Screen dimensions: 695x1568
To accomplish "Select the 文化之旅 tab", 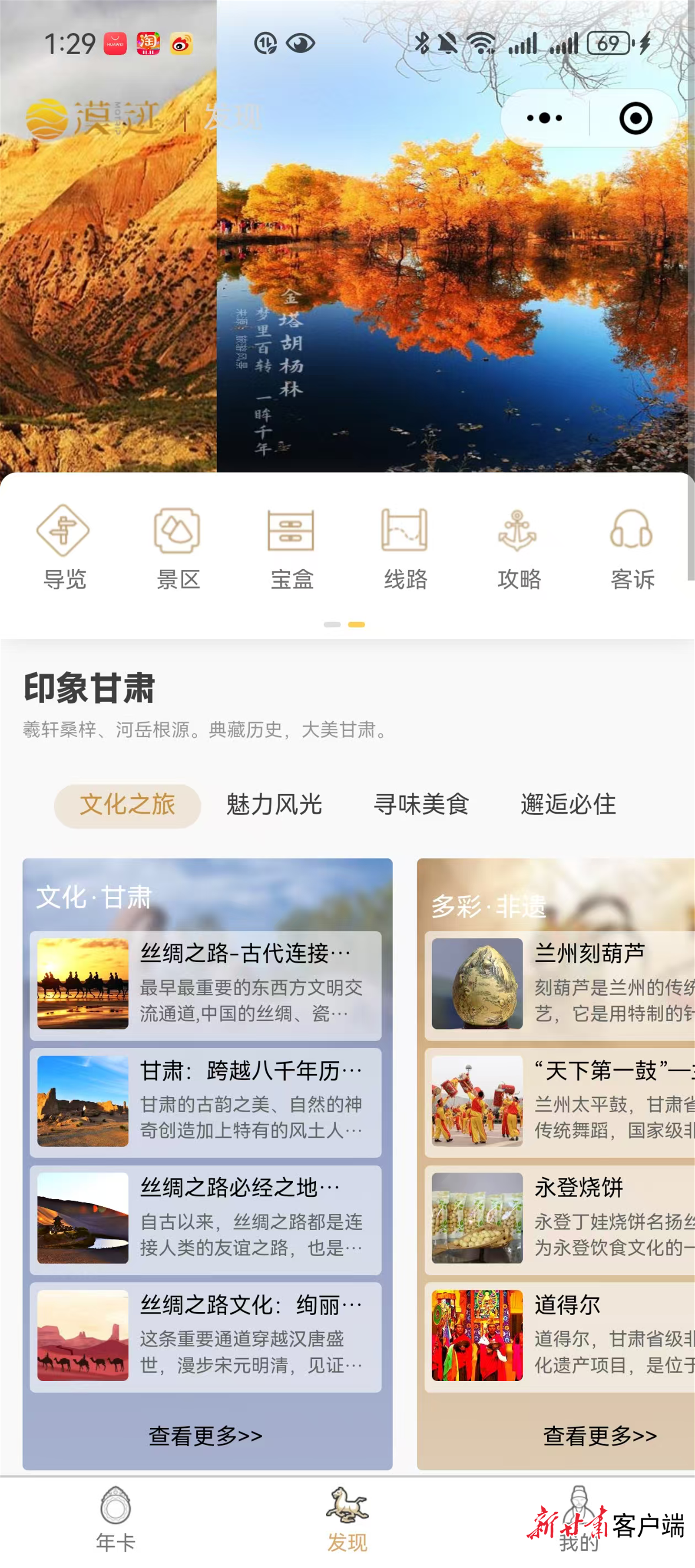I will click(127, 805).
